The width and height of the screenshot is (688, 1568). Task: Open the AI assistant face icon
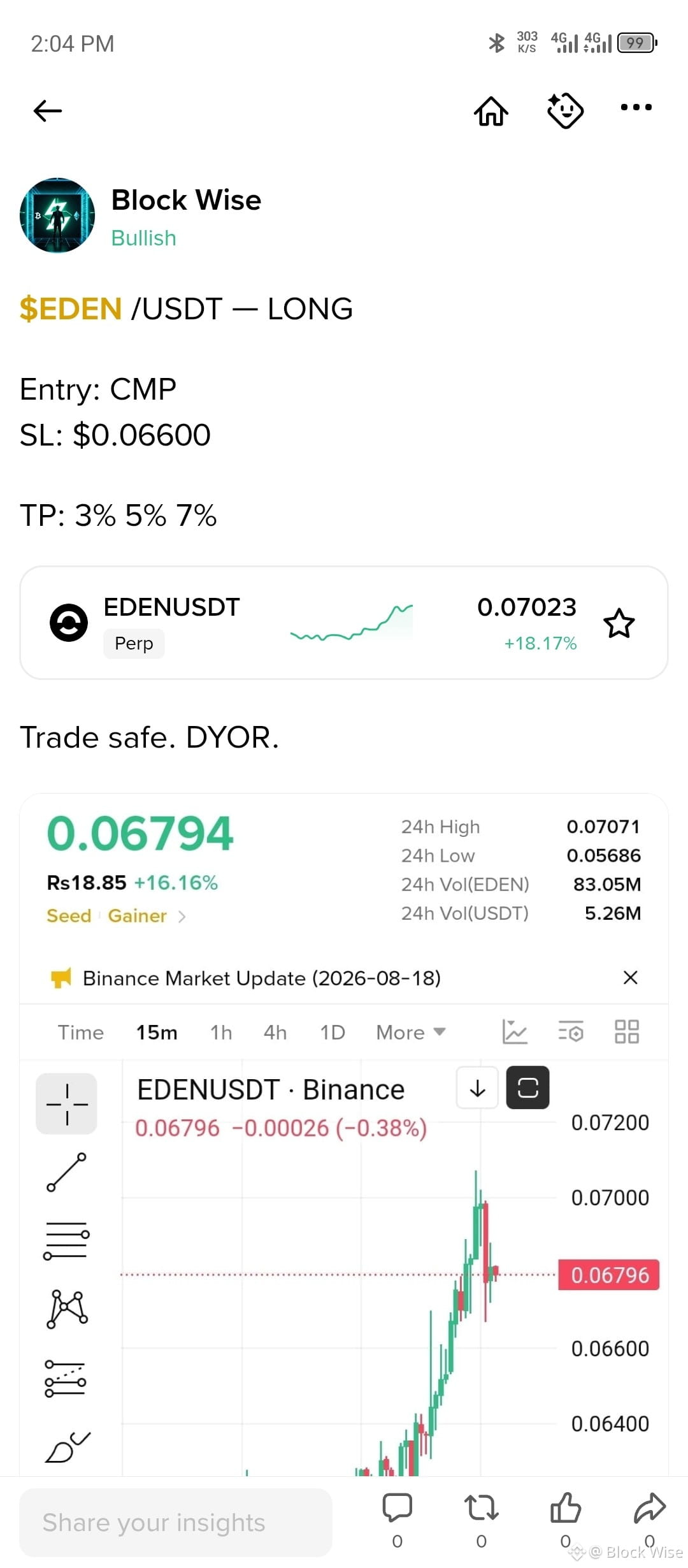[x=565, y=110]
